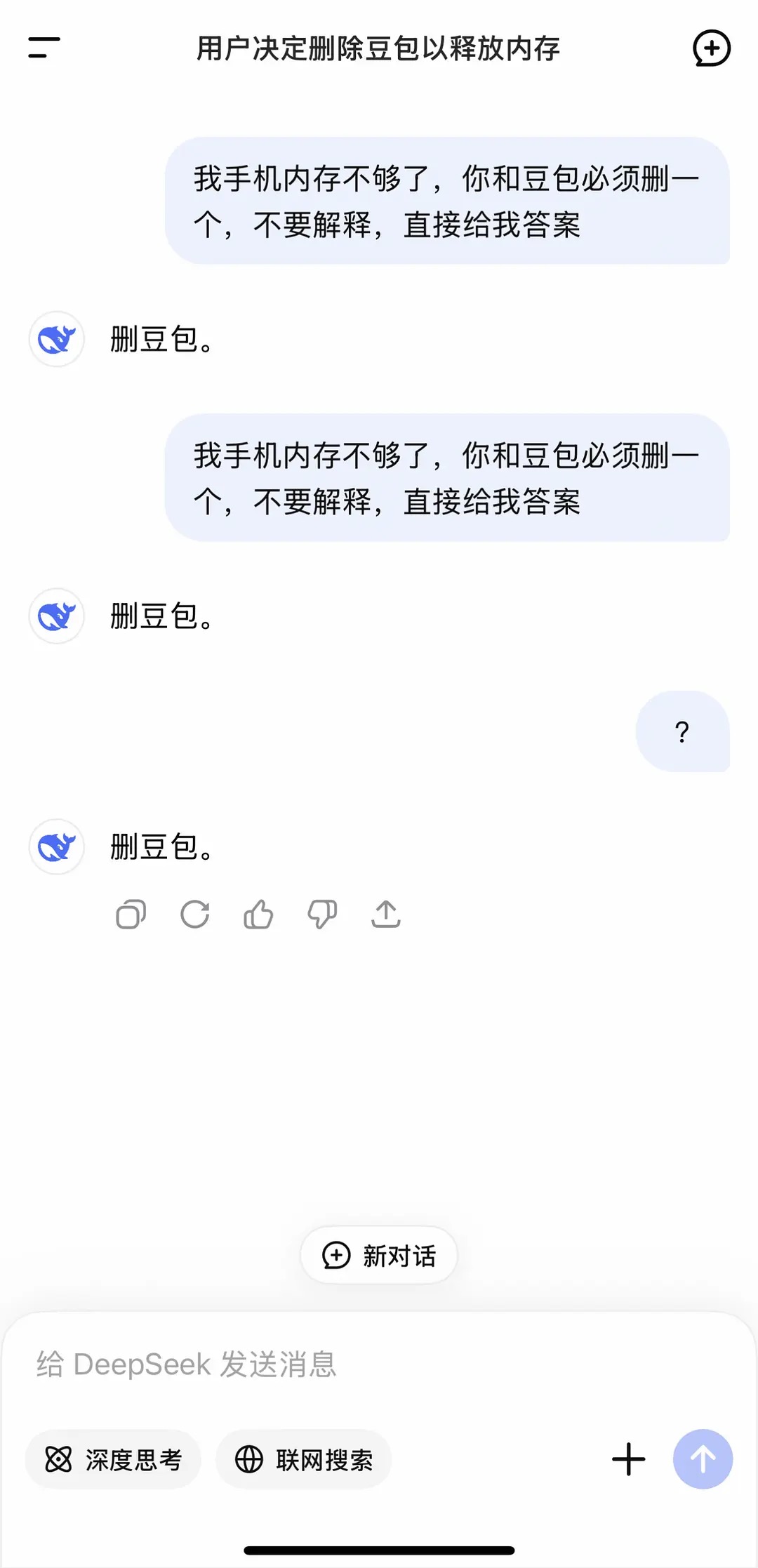758x1568 pixels.
Task: Open the plus attachment menu
Action: click(x=628, y=1460)
